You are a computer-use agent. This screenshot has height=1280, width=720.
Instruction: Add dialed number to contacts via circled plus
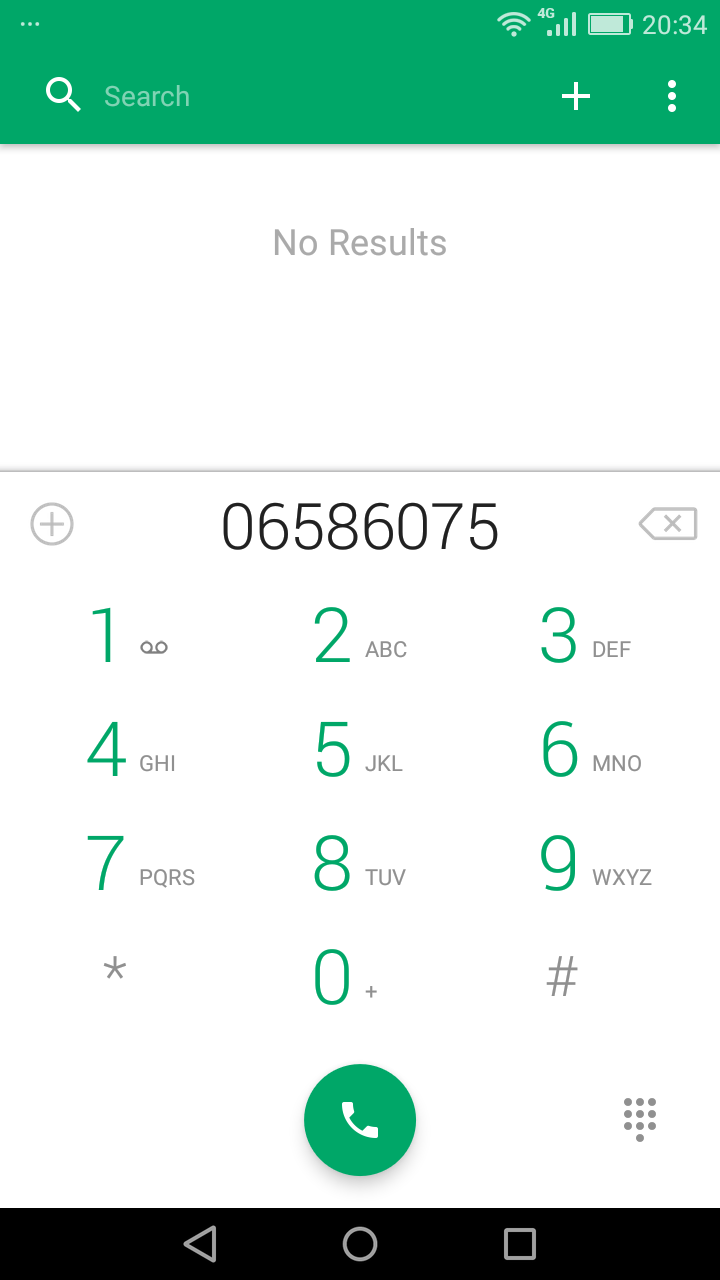(51, 524)
